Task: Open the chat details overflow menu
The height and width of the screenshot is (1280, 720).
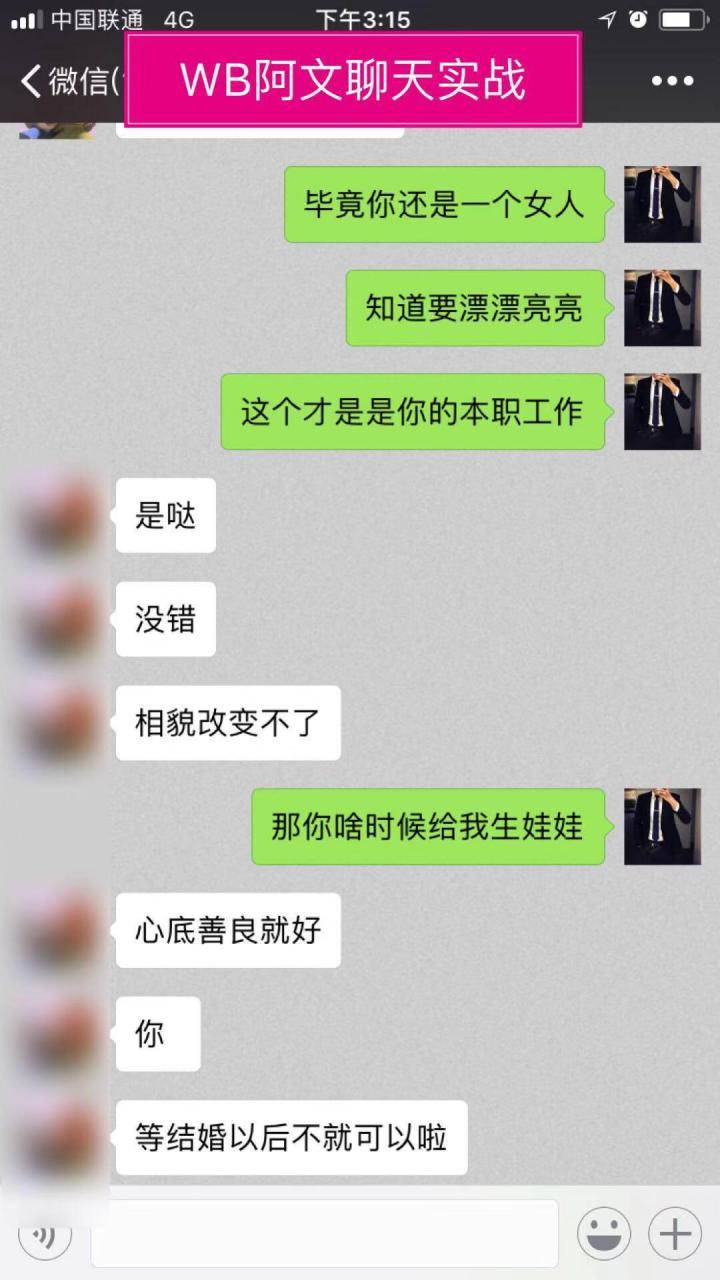Action: coord(672,81)
